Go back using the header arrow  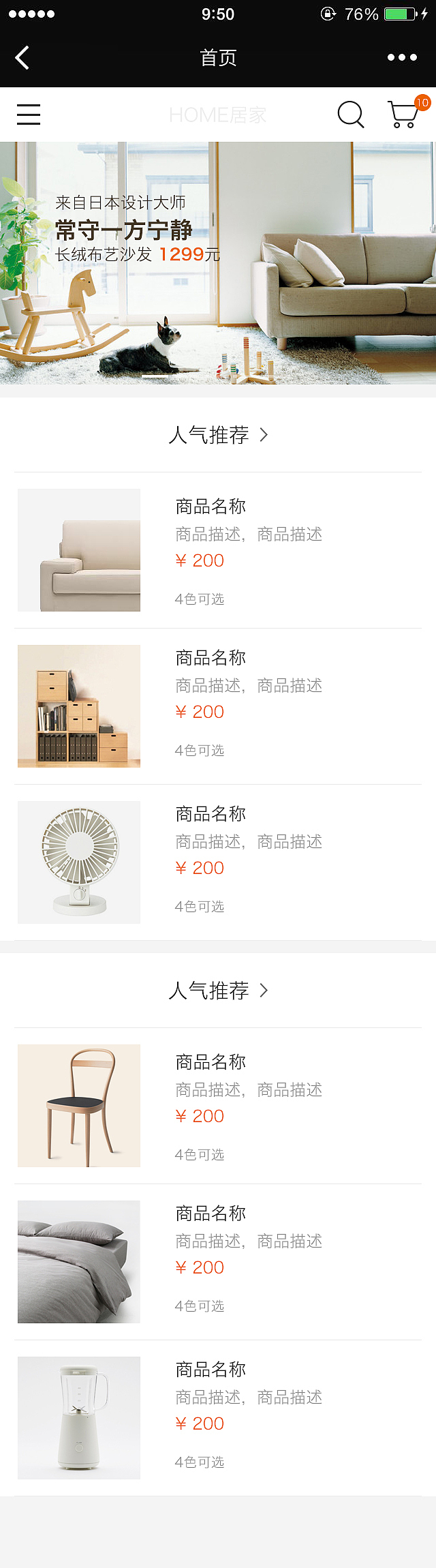click(22, 58)
